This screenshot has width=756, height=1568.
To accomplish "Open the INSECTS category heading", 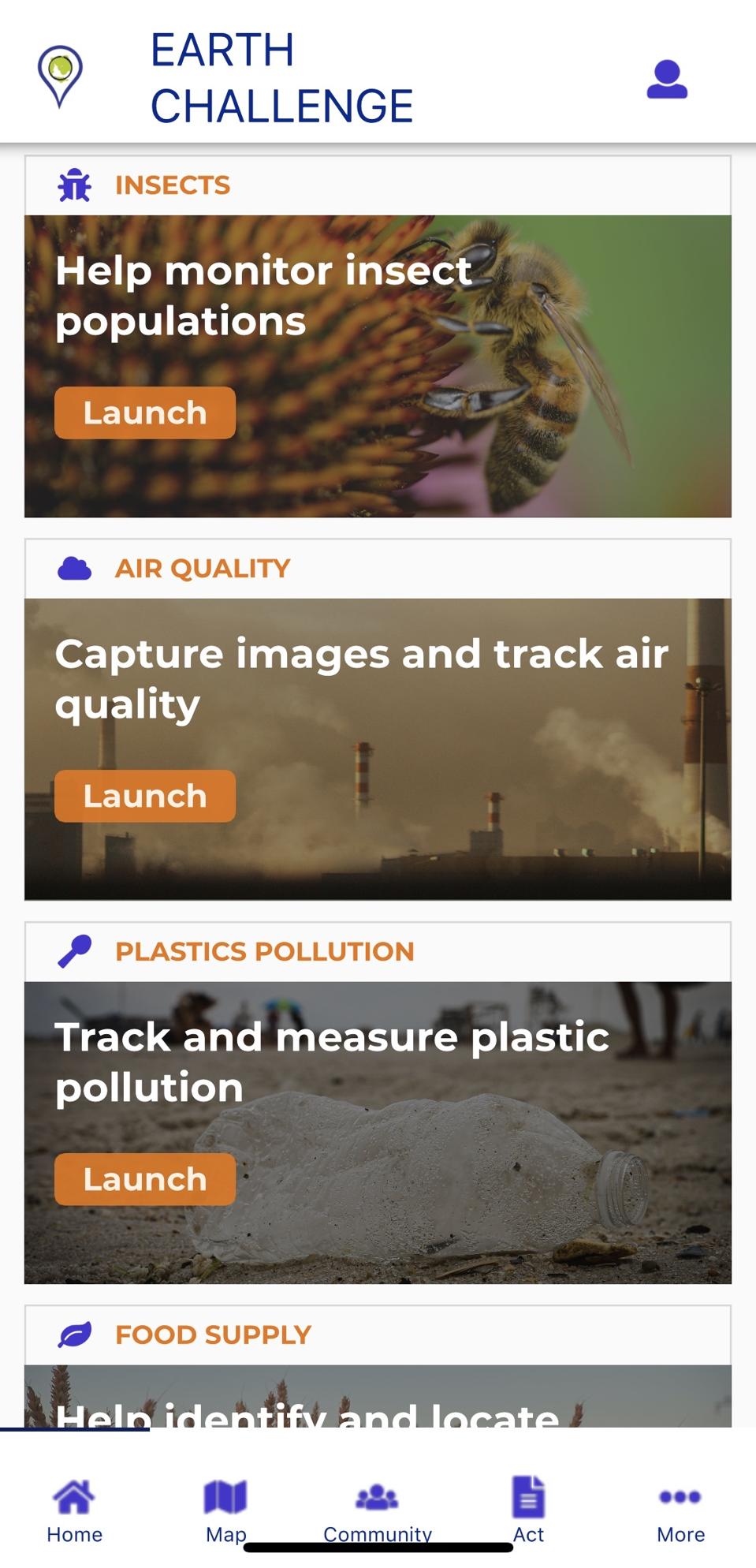I will click(x=172, y=185).
